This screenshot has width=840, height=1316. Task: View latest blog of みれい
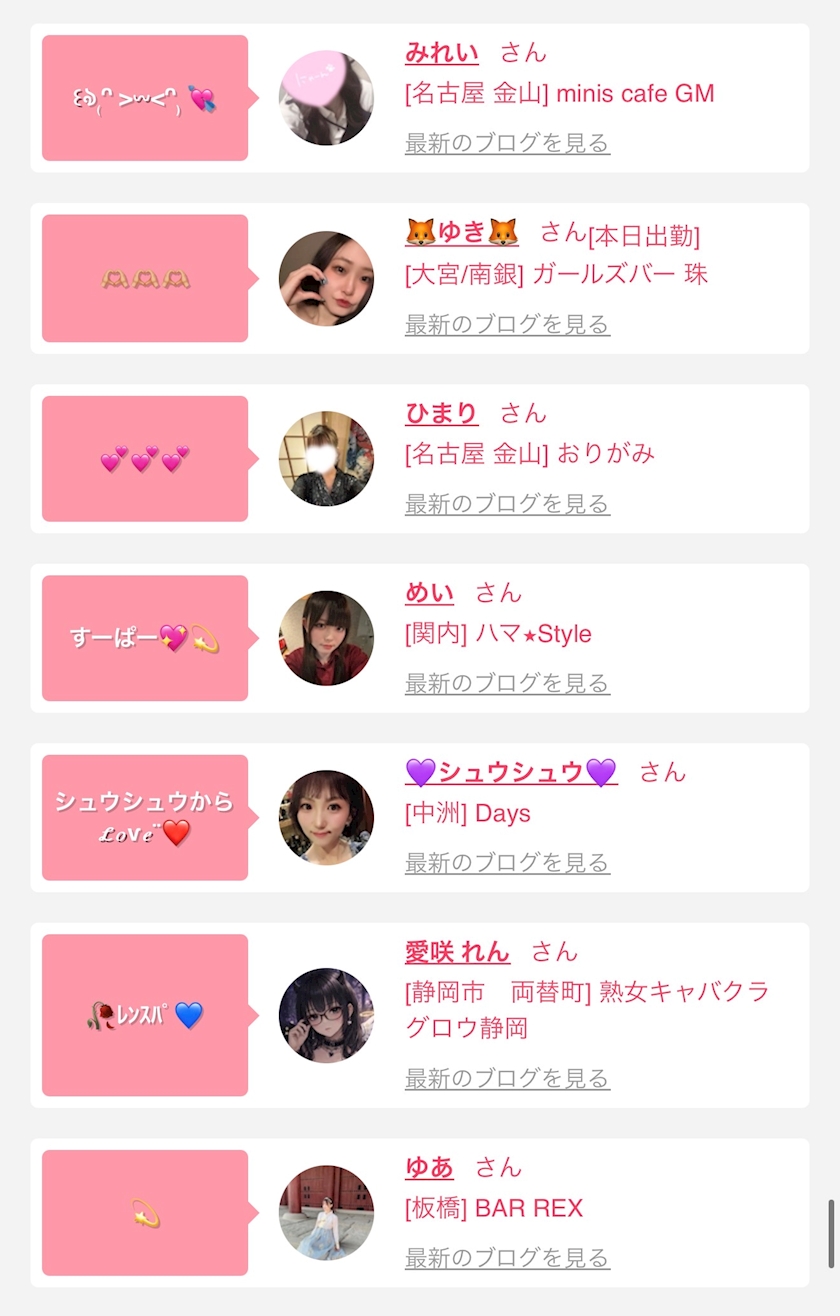(507, 143)
